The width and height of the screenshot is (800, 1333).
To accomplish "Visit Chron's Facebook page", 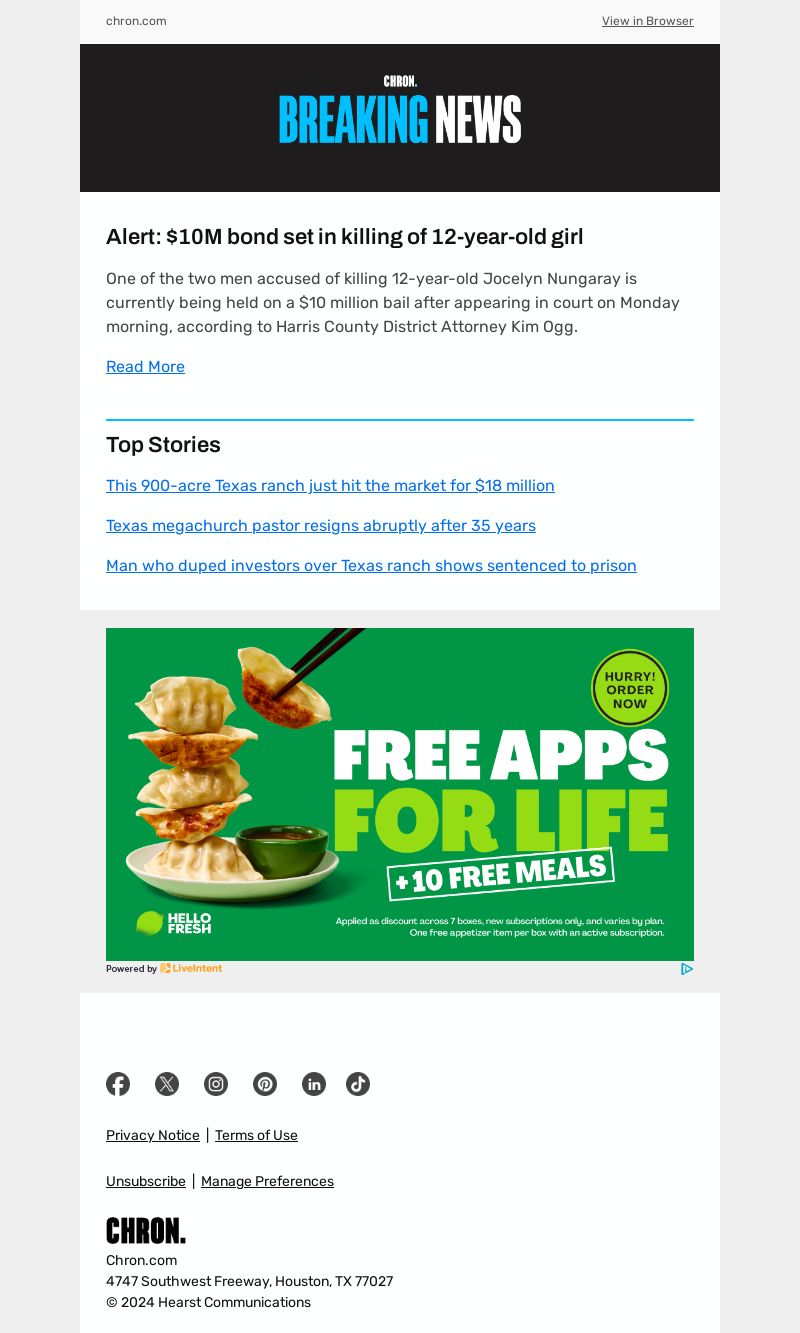I will [118, 1084].
